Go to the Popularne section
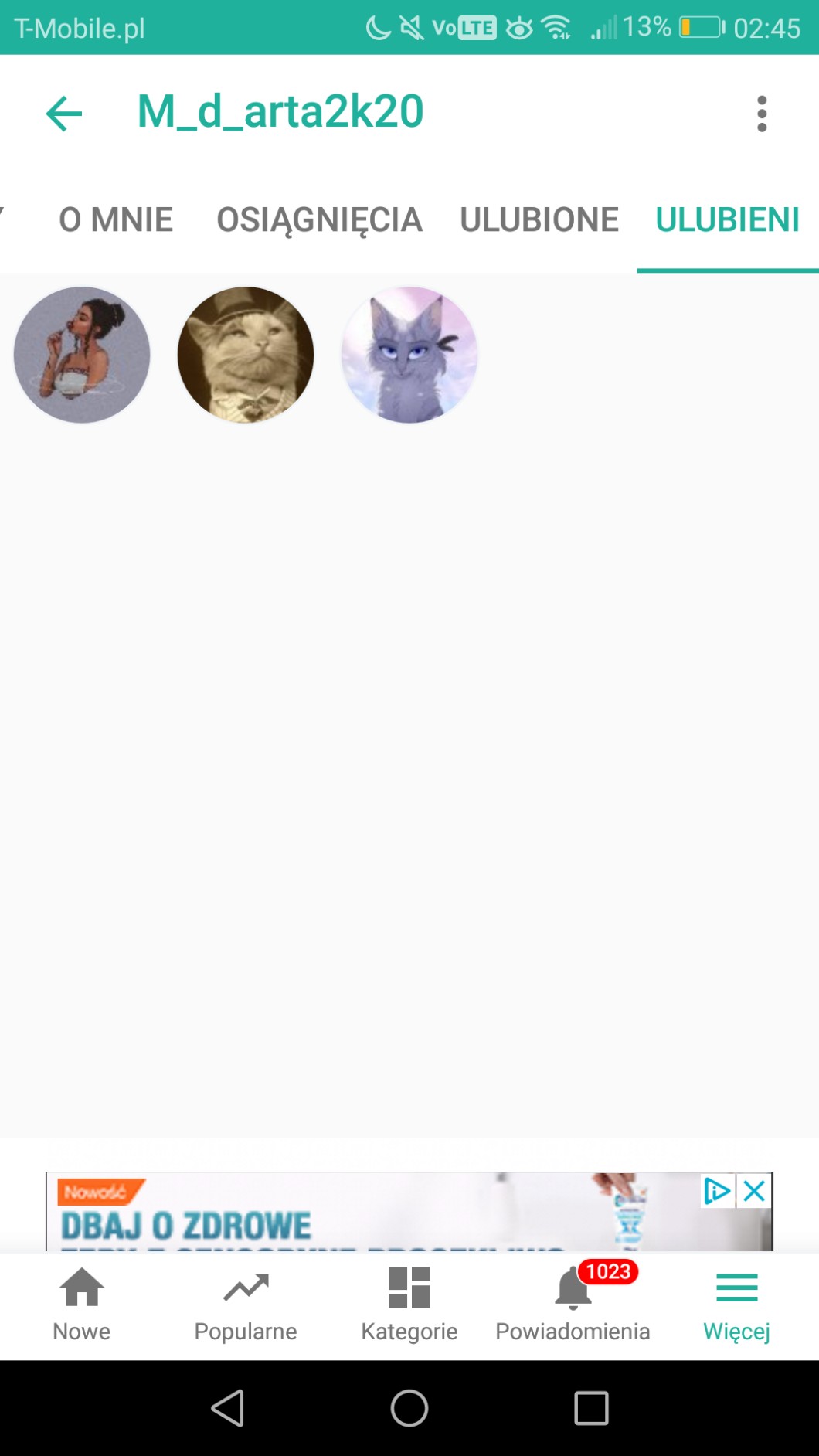Viewport: 819px width, 1456px height. pyautogui.click(x=246, y=1305)
